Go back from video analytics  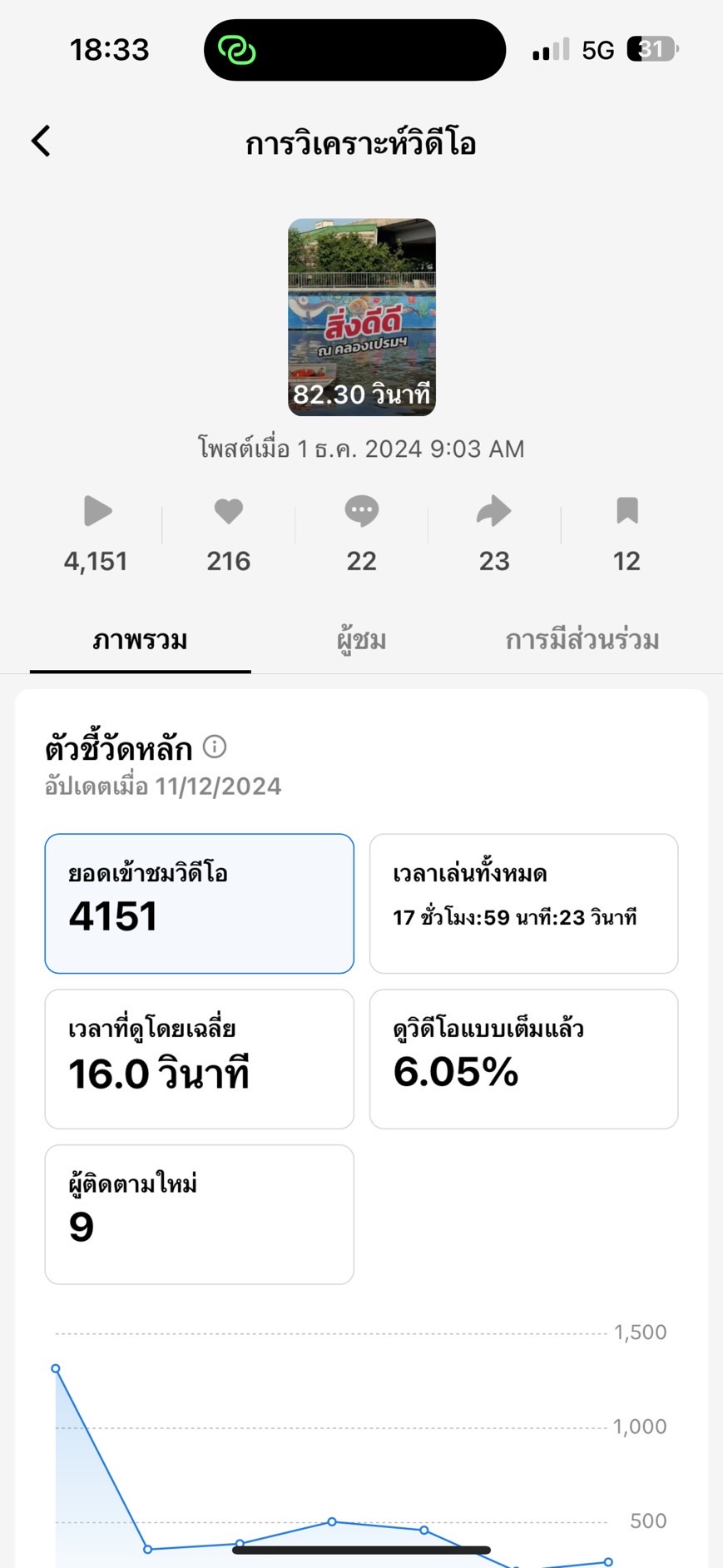click(x=42, y=141)
